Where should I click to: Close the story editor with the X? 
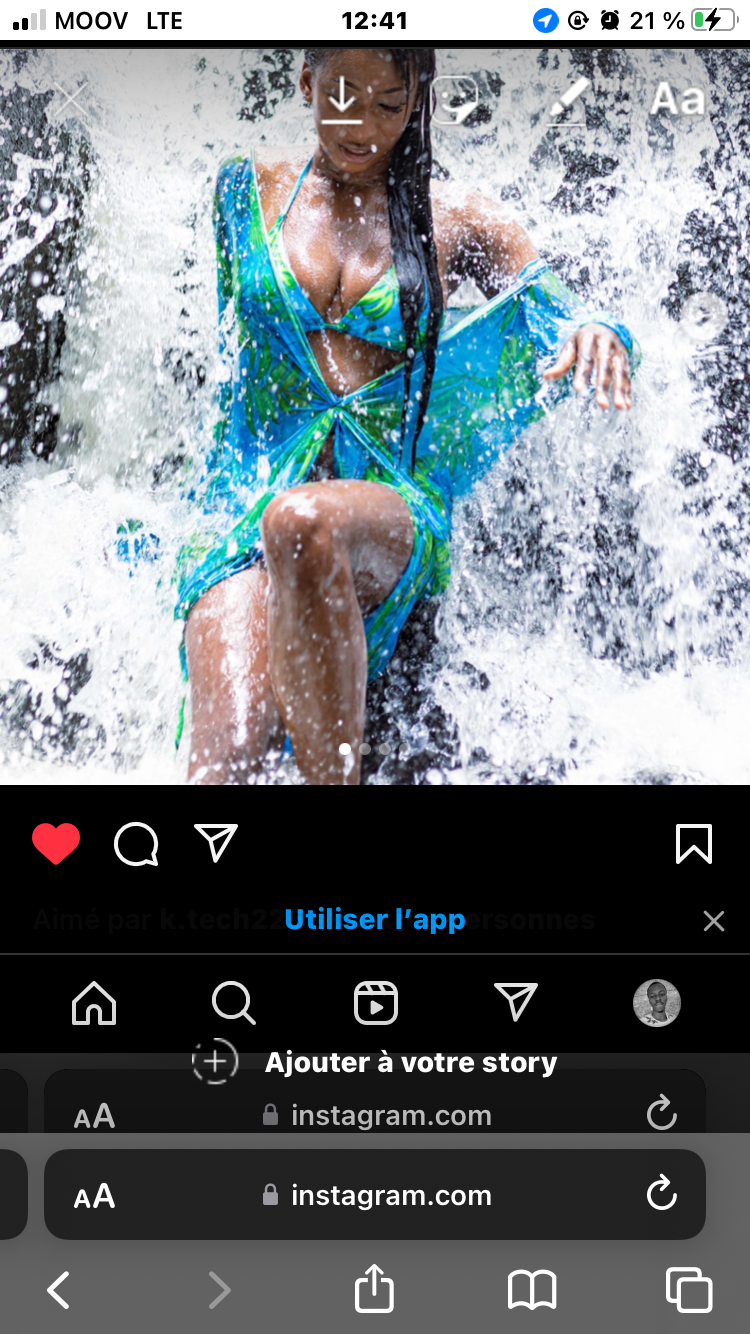pyautogui.click(x=70, y=100)
